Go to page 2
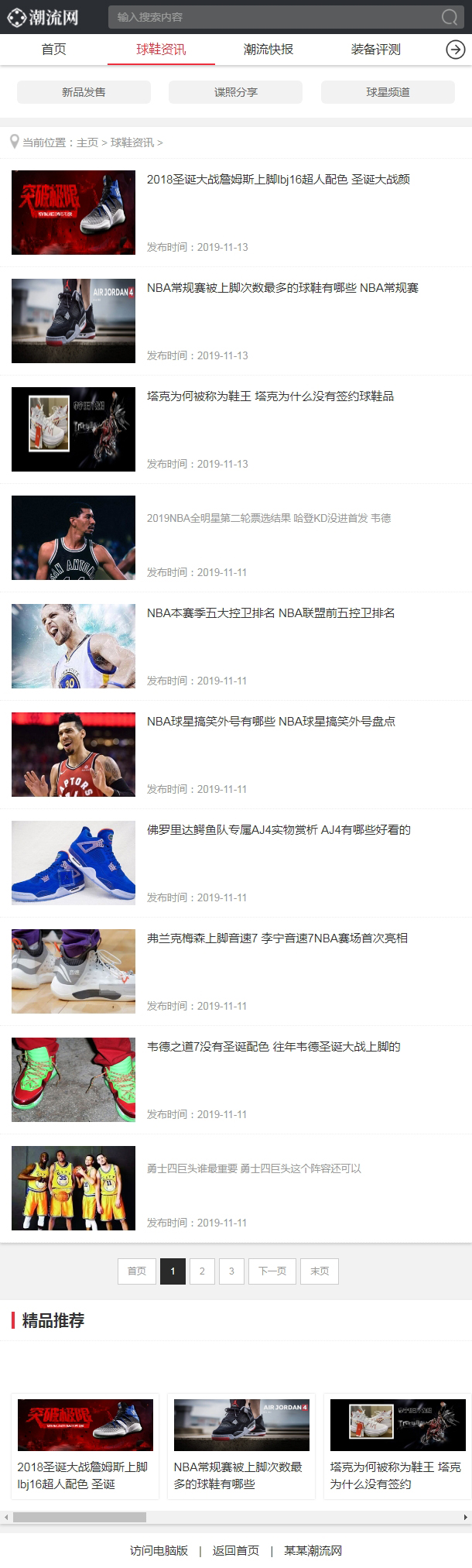 pyautogui.click(x=202, y=1271)
